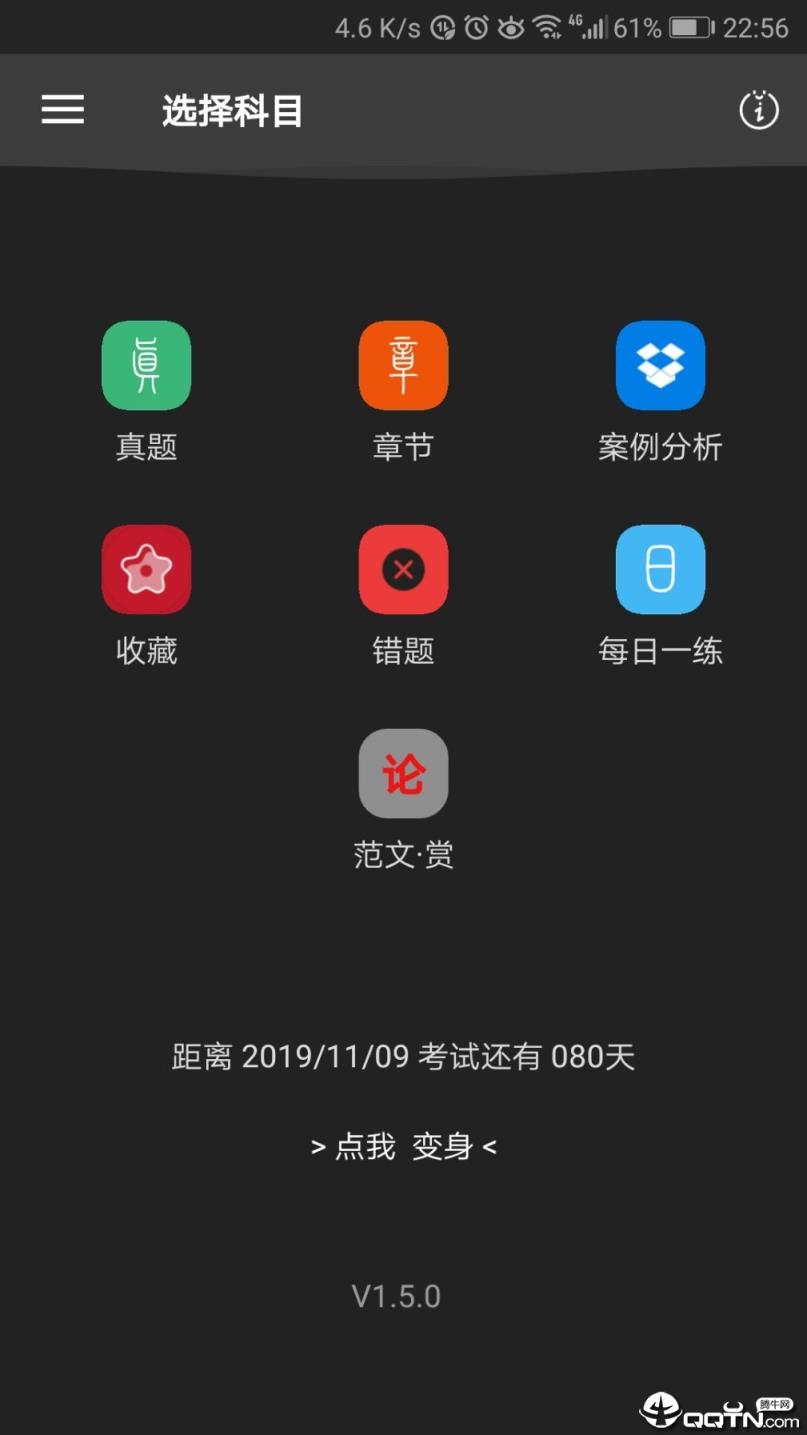Tap the QQTN watermark in bottom corner
Viewport: 807px width, 1435px height.
(719, 1408)
